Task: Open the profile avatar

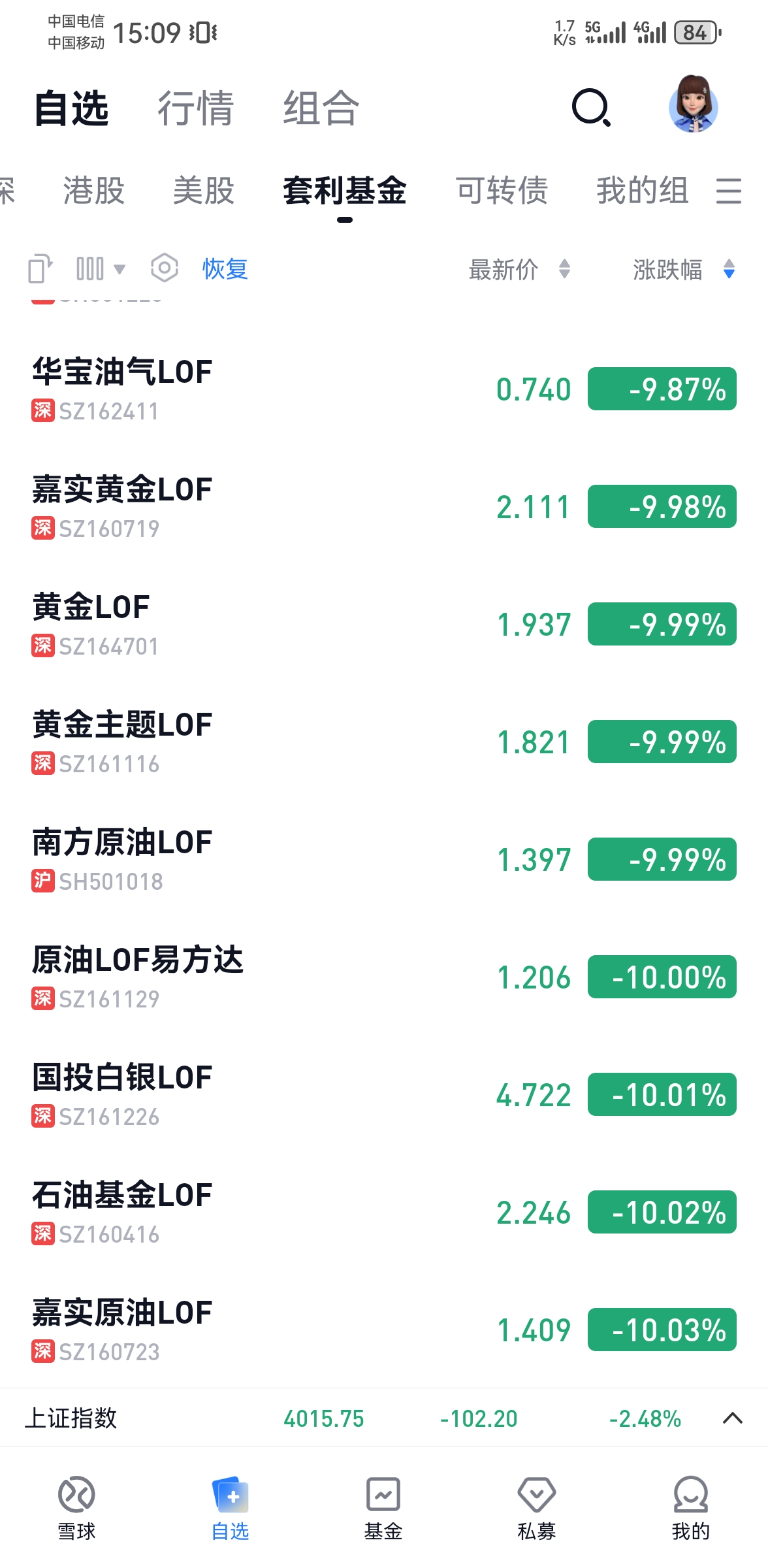Action: pyautogui.click(x=693, y=105)
